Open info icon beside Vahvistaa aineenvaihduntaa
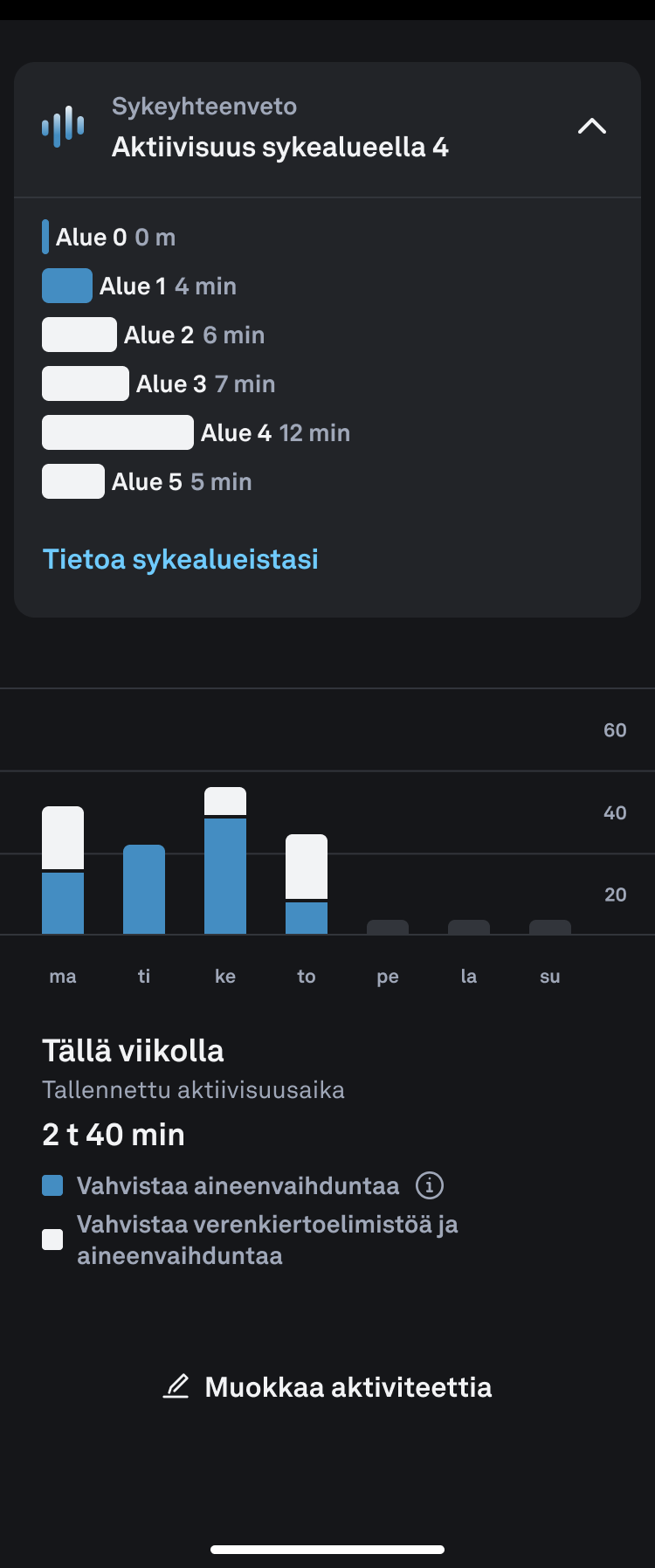The height and width of the screenshot is (1568, 655). coord(429,1185)
